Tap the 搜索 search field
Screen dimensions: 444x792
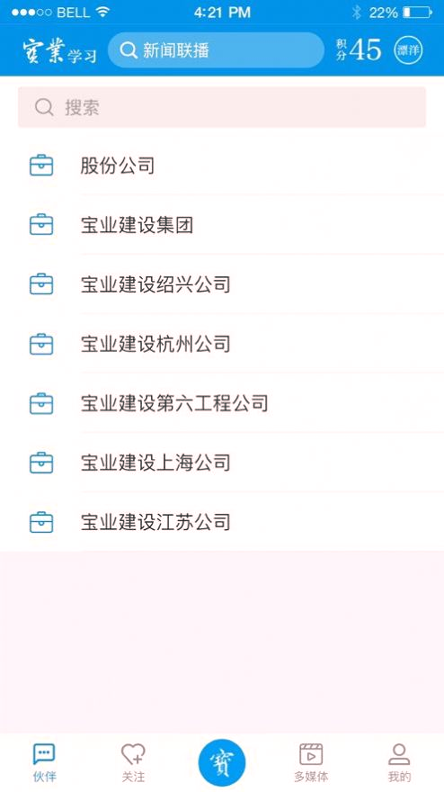point(222,107)
